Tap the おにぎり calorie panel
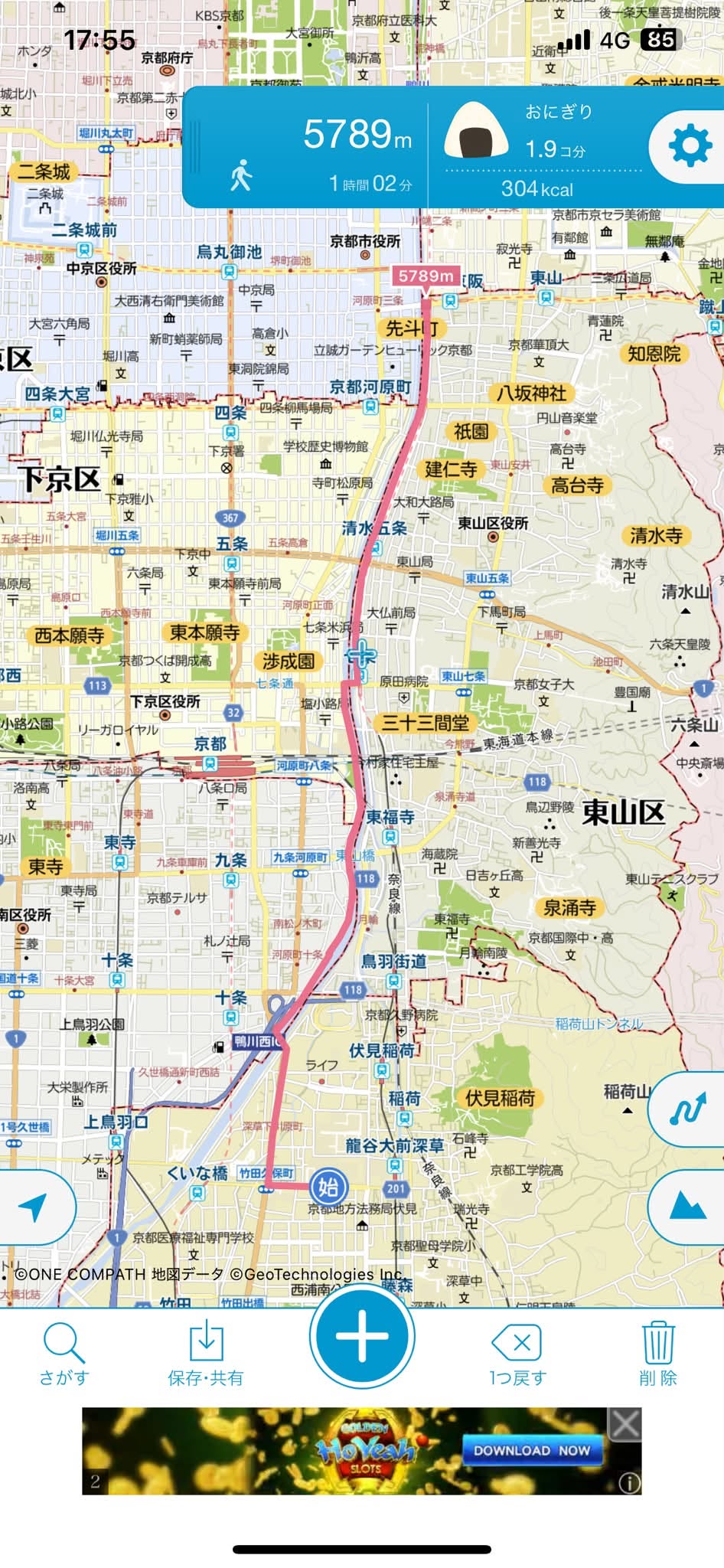The height and width of the screenshot is (1568, 724). (x=539, y=147)
